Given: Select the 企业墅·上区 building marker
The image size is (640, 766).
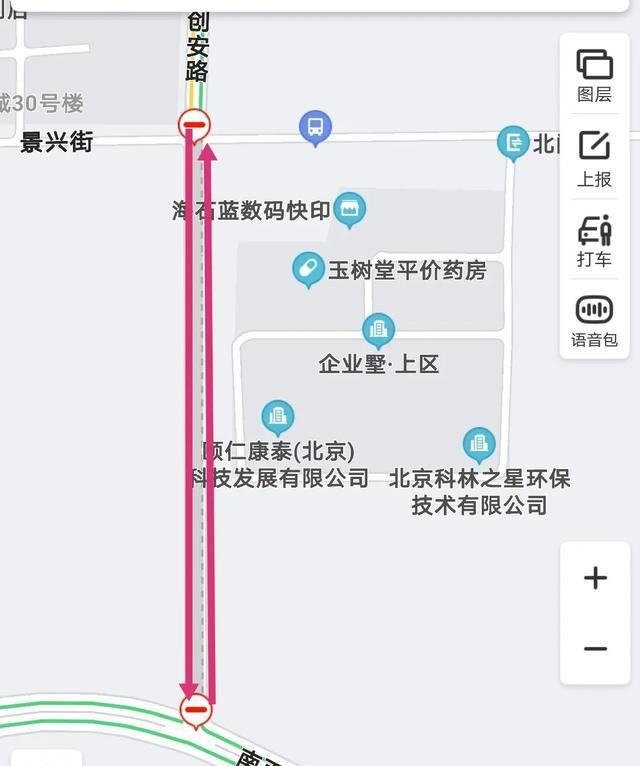Looking at the screenshot, I should pyautogui.click(x=378, y=329).
